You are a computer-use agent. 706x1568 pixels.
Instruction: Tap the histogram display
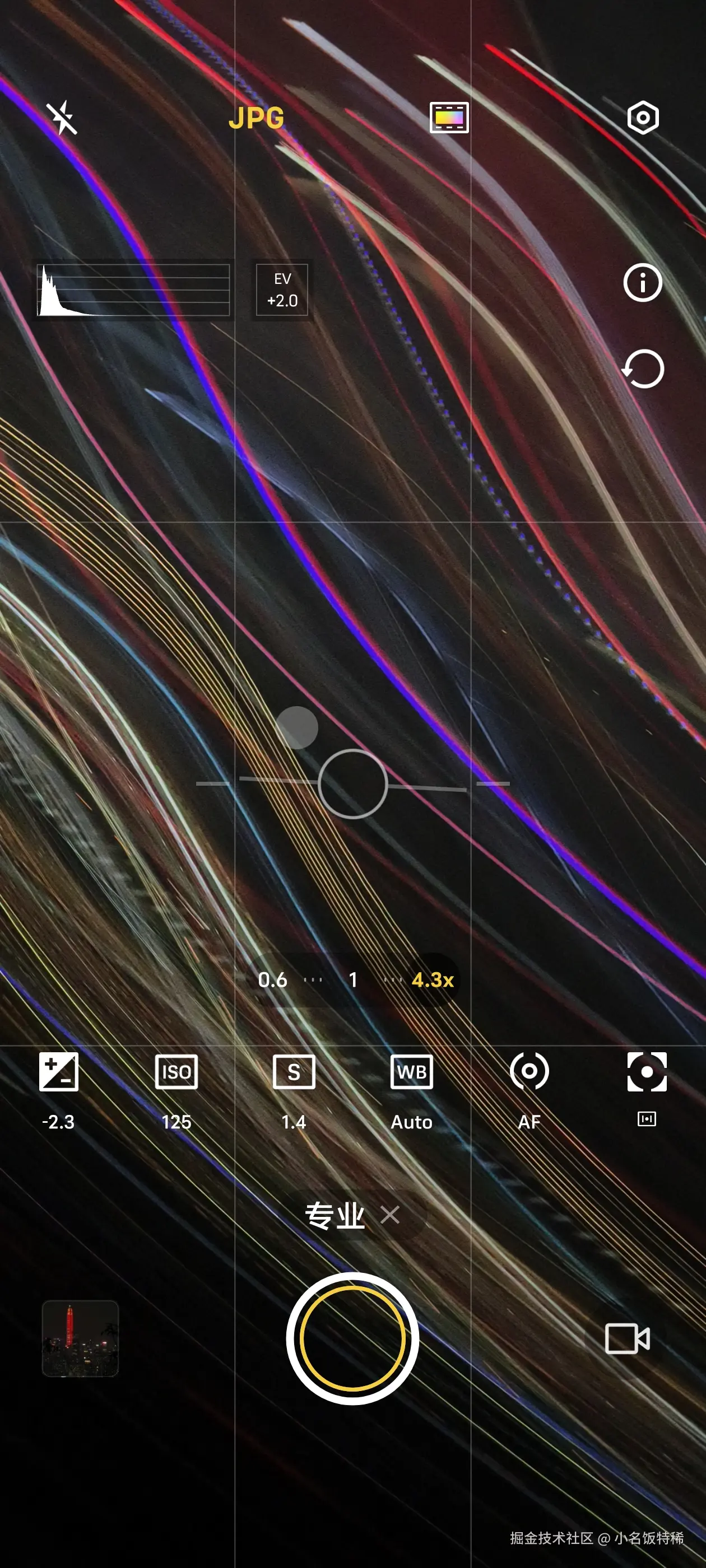(133, 290)
